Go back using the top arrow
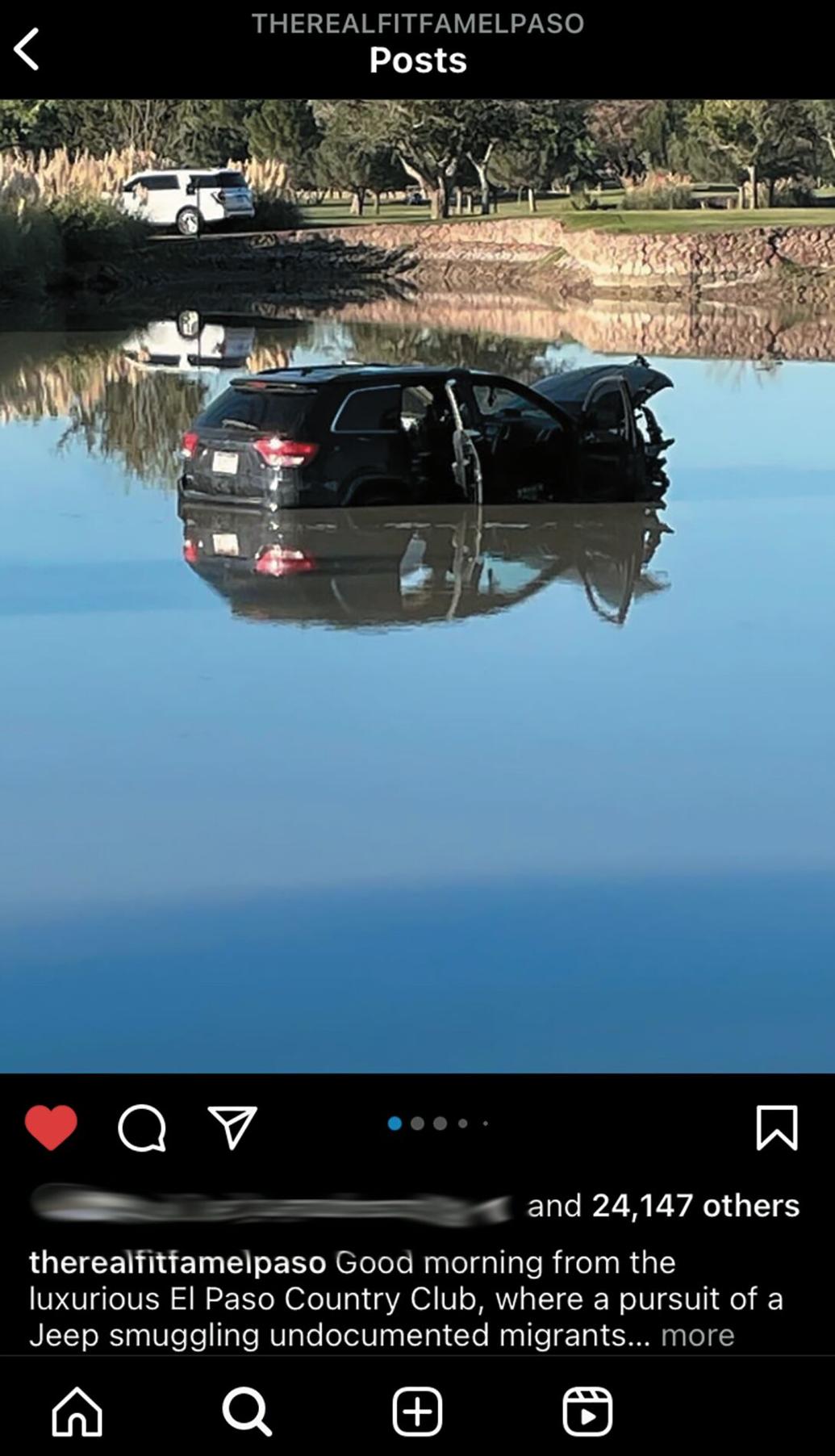This screenshot has height=1456, width=835. (x=27, y=49)
